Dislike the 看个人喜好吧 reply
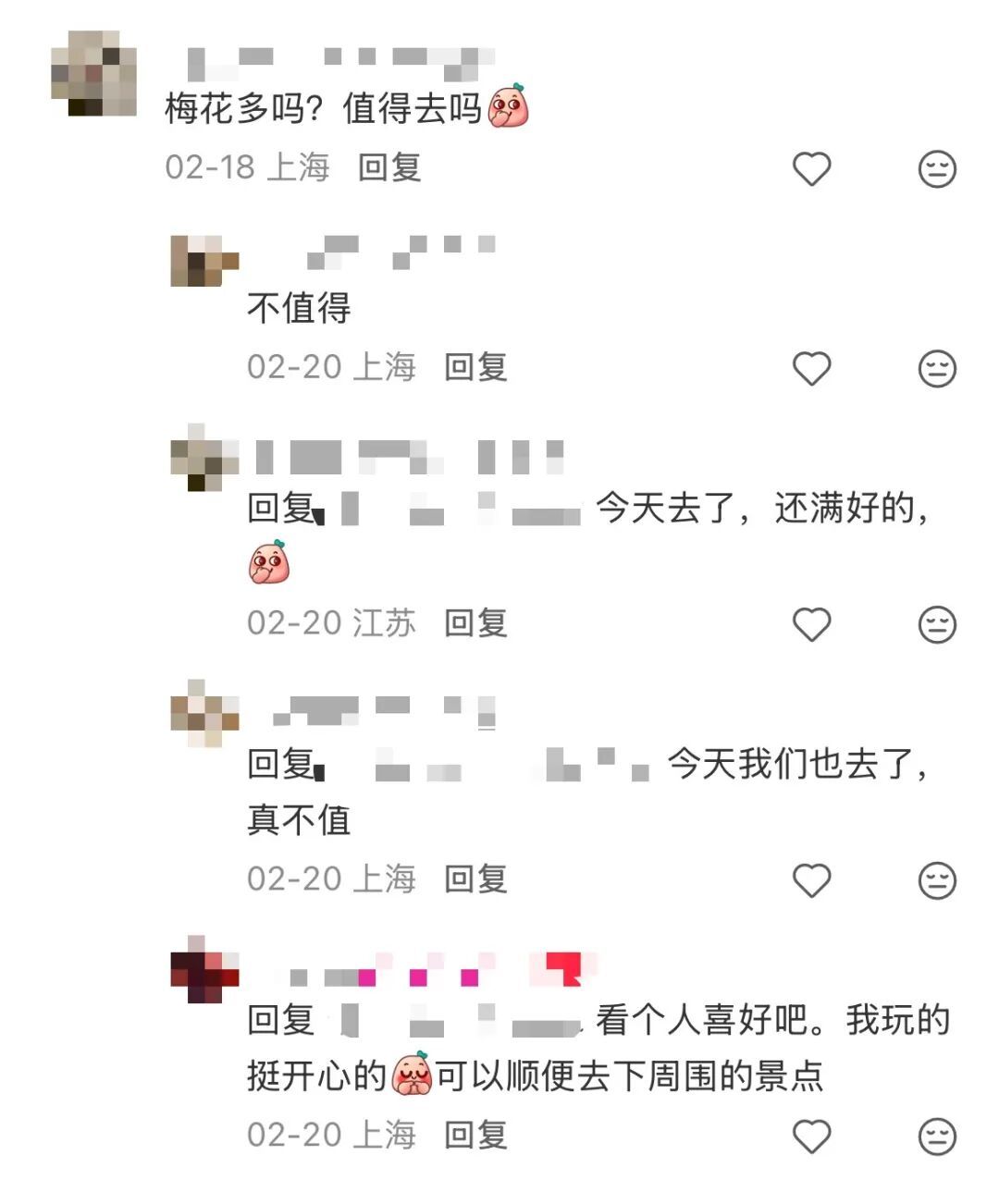Screen dimensions: 999x1204 coord(937,1136)
